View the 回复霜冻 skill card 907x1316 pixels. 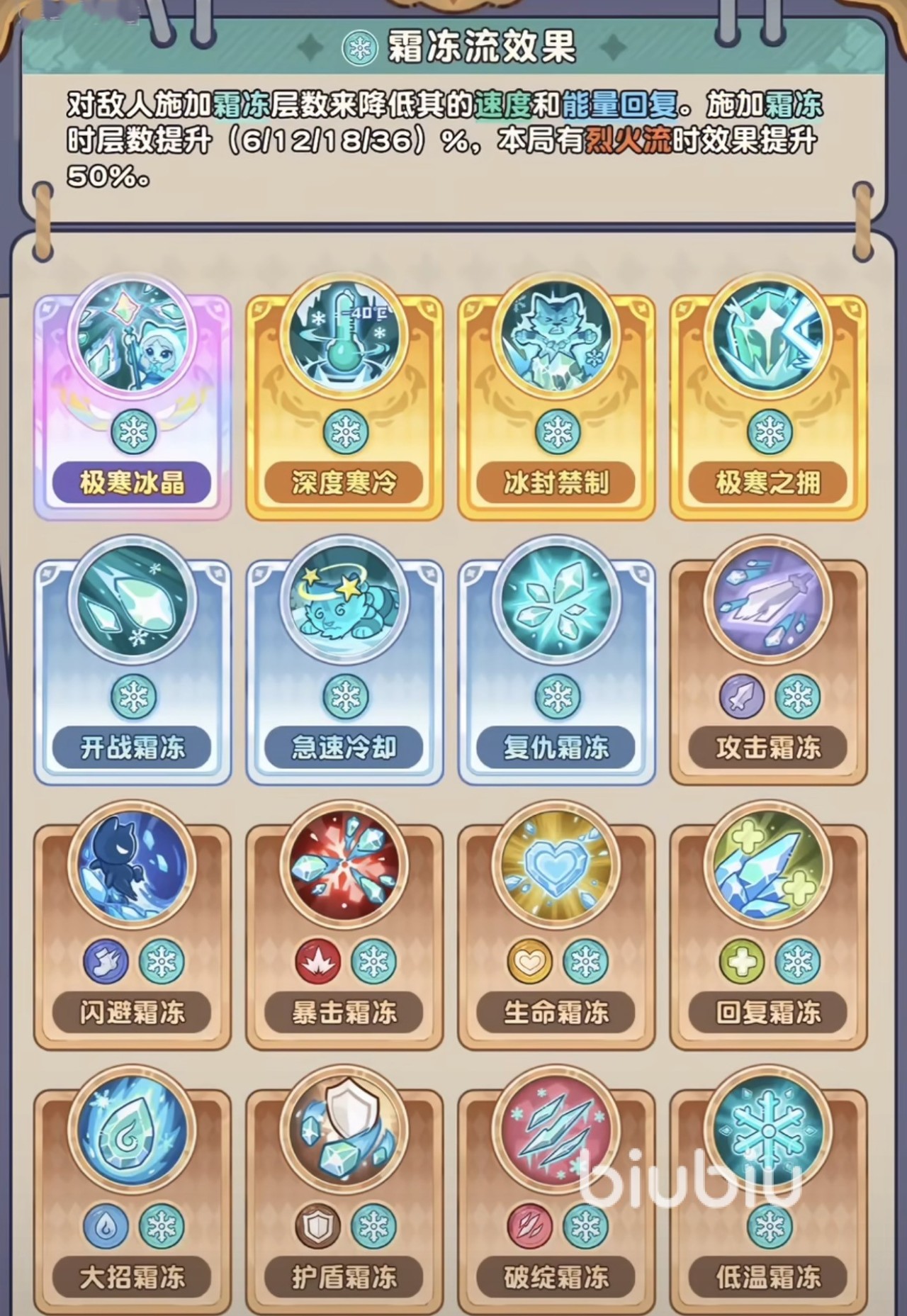tap(769, 926)
